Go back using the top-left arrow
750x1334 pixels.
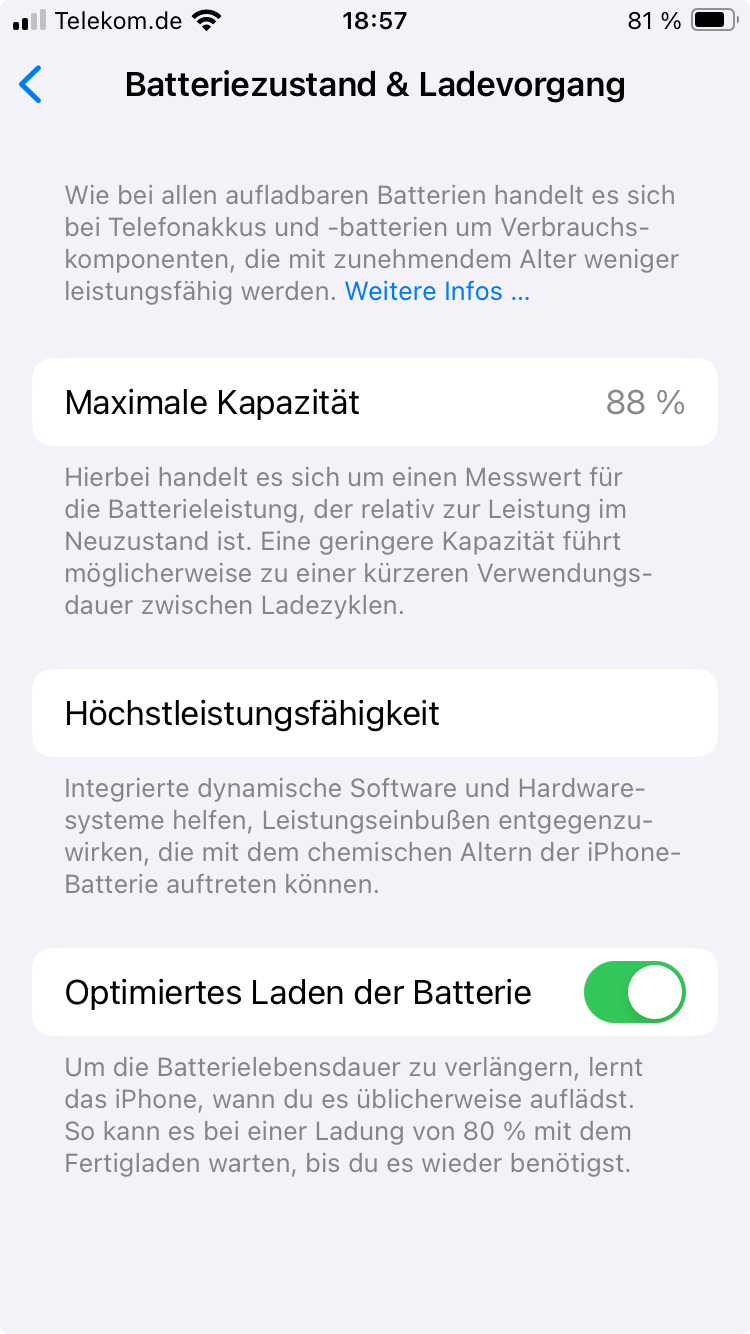(x=31, y=85)
